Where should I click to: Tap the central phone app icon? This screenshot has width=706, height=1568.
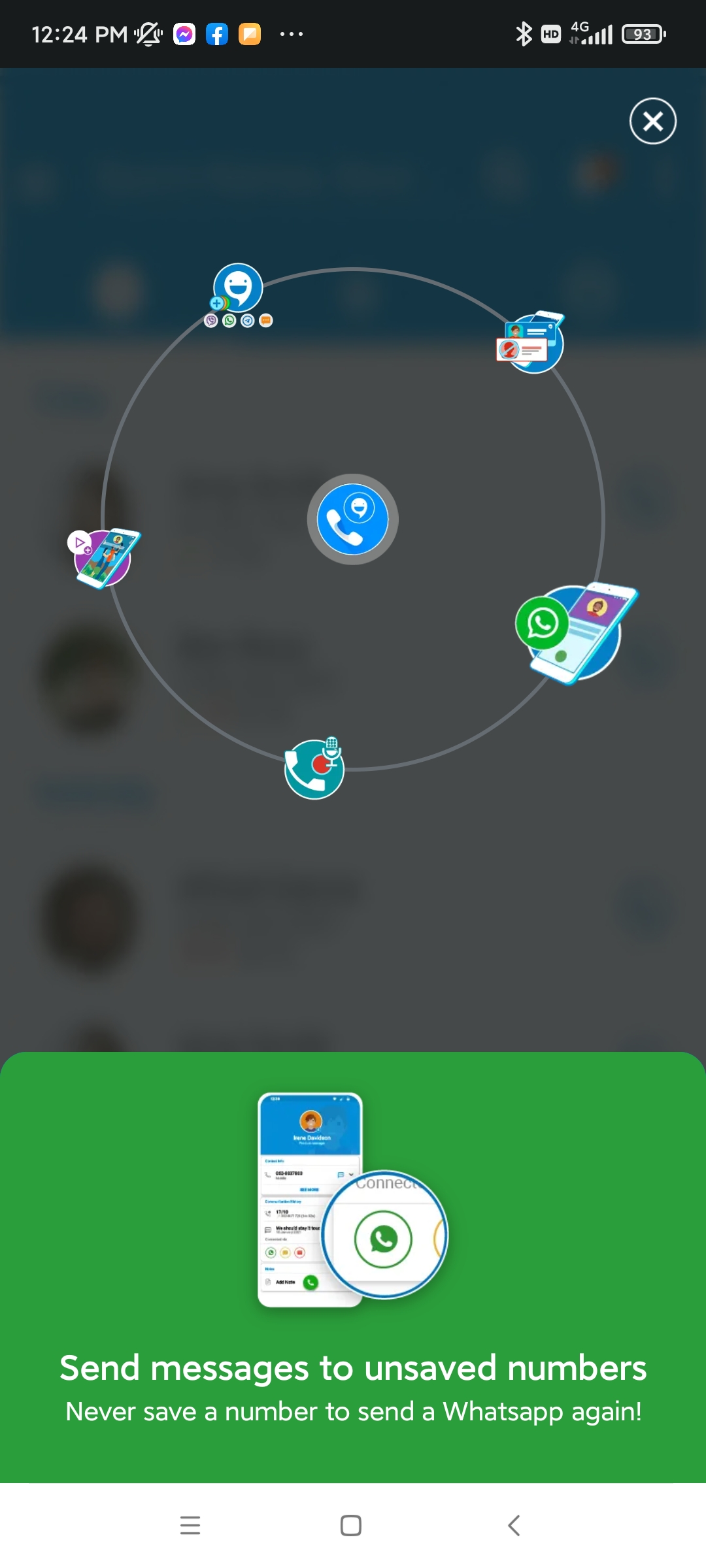click(x=353, y=519)
